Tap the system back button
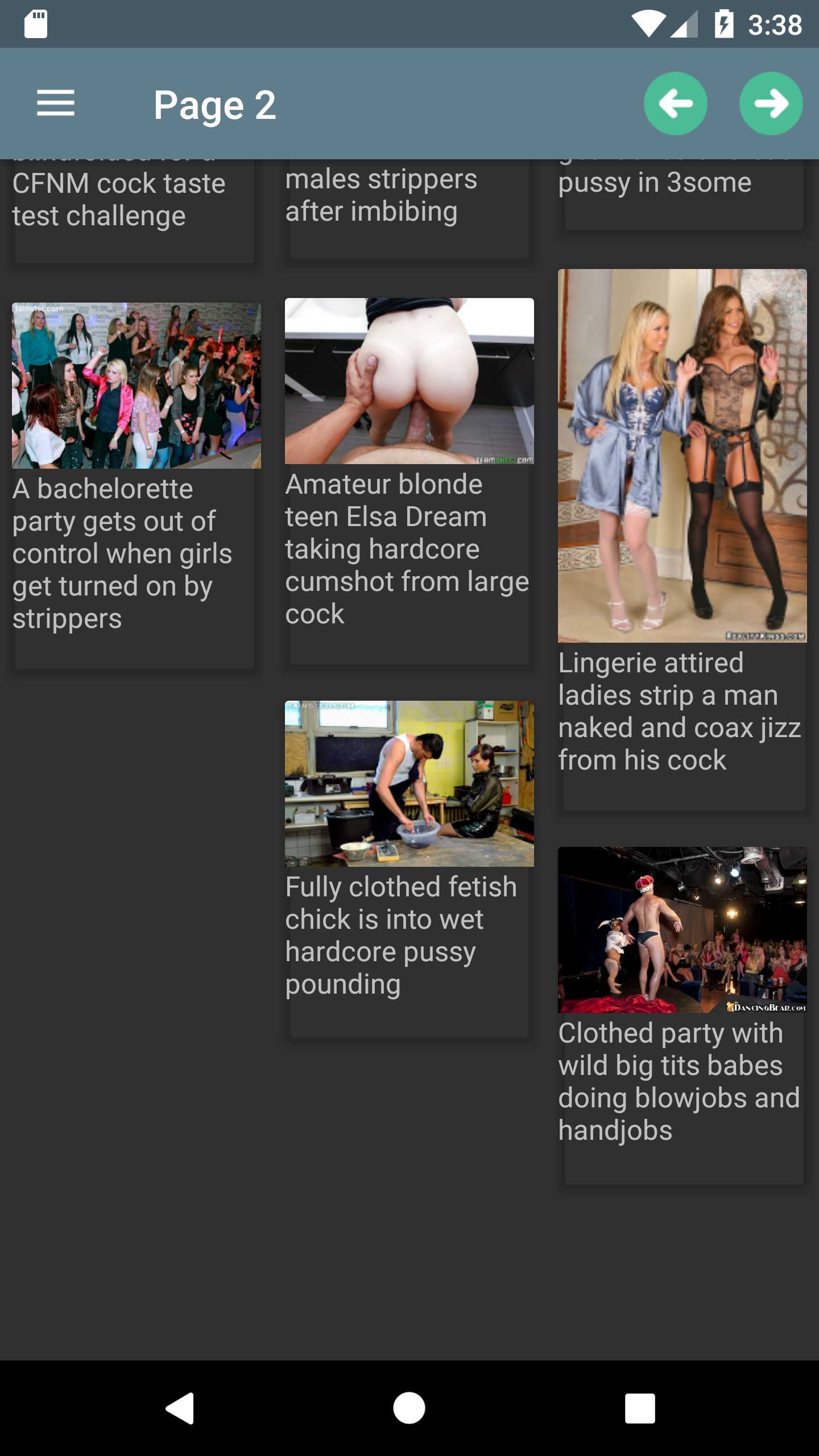 point(180,1408)
